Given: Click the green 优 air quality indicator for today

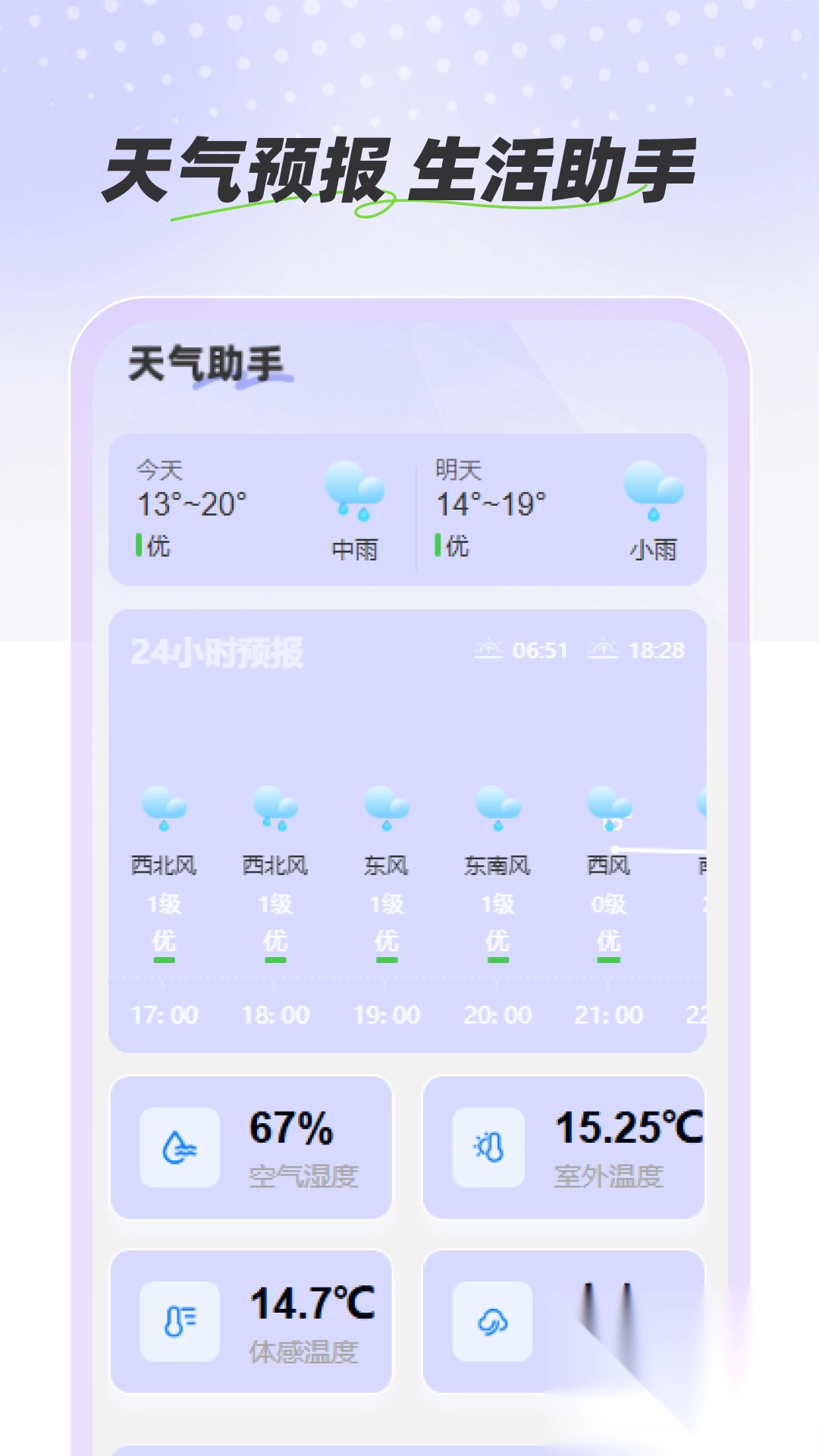Looking at the screenshot, I should pyautogui.click(x=151, y=544).
